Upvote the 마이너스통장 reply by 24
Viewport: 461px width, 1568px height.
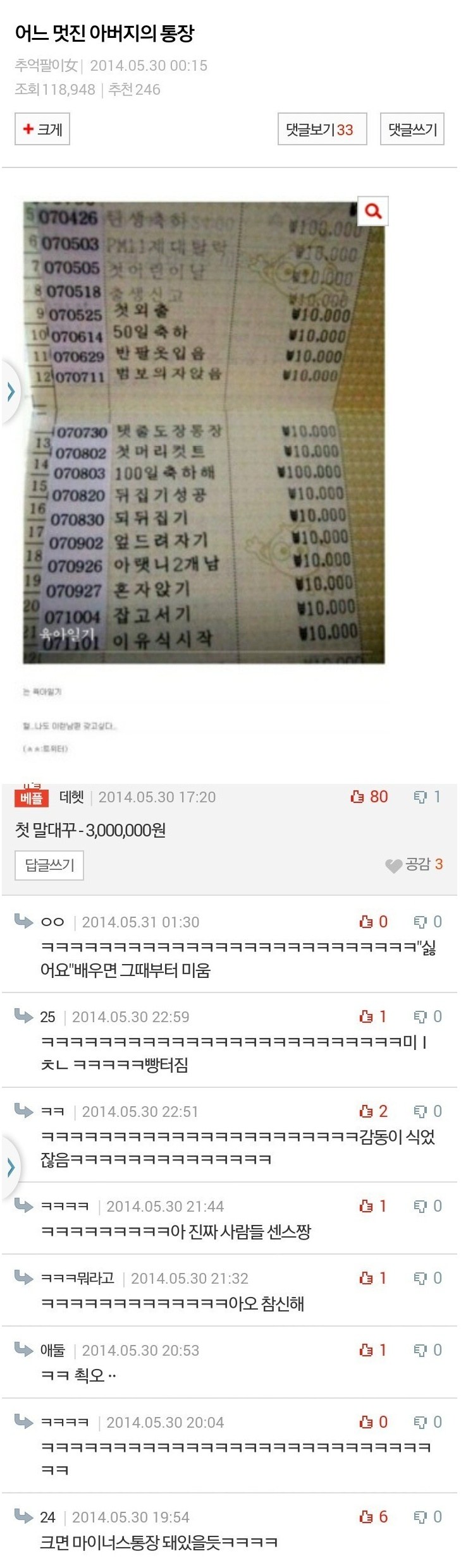click(373, 1517)
